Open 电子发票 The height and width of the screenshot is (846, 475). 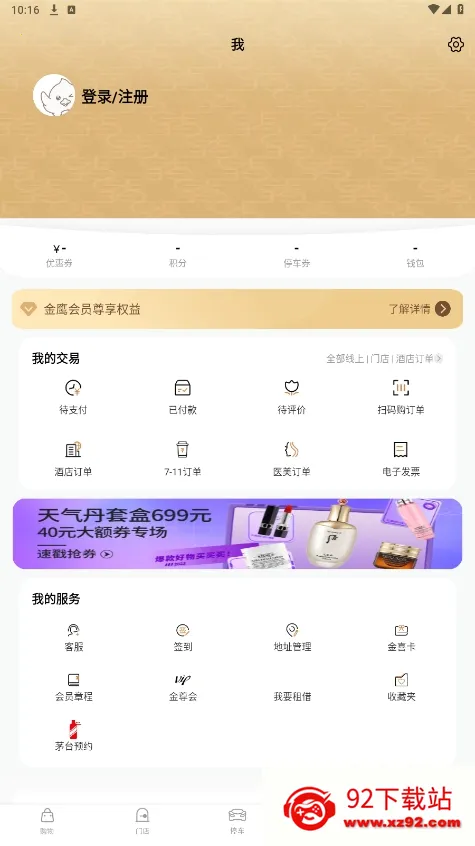401,459
